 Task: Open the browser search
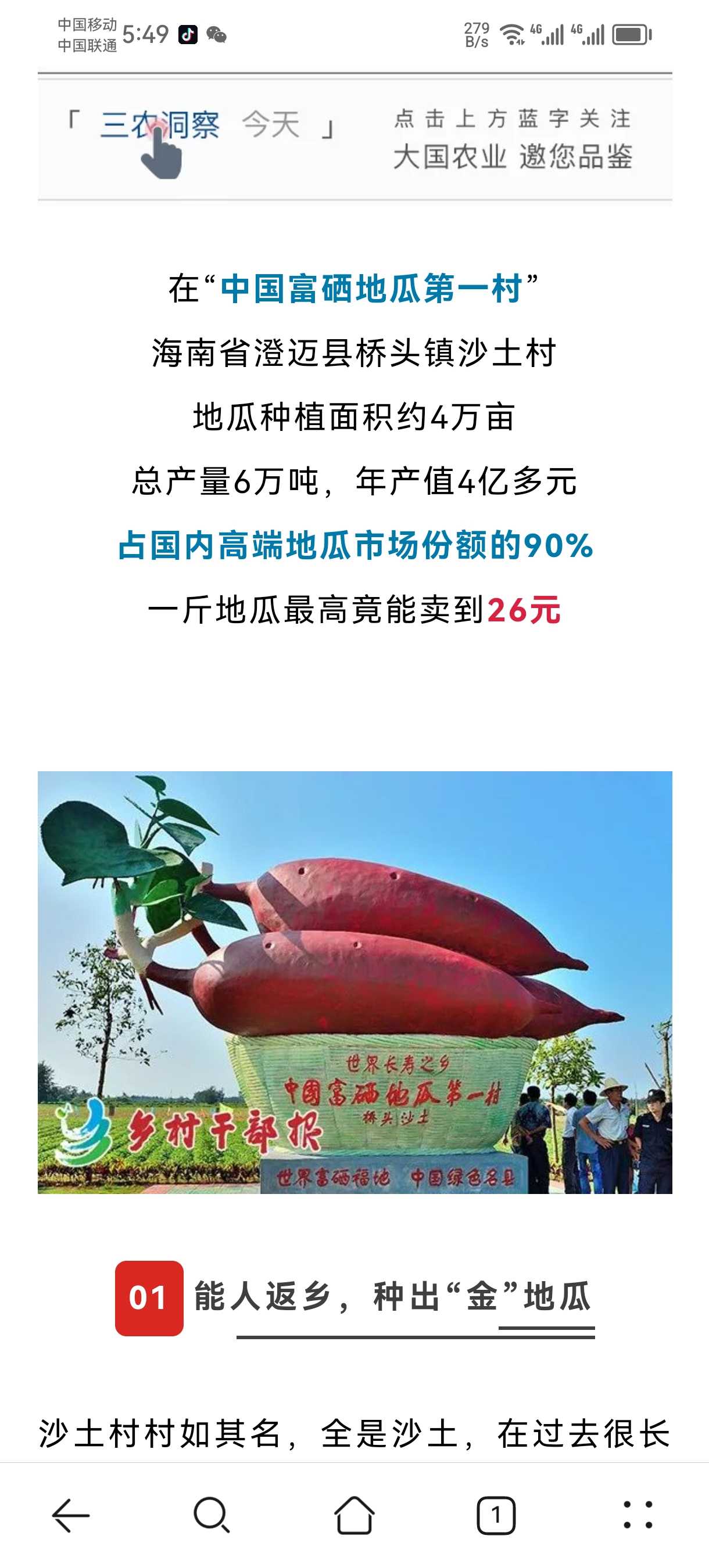pos(212,1515)
